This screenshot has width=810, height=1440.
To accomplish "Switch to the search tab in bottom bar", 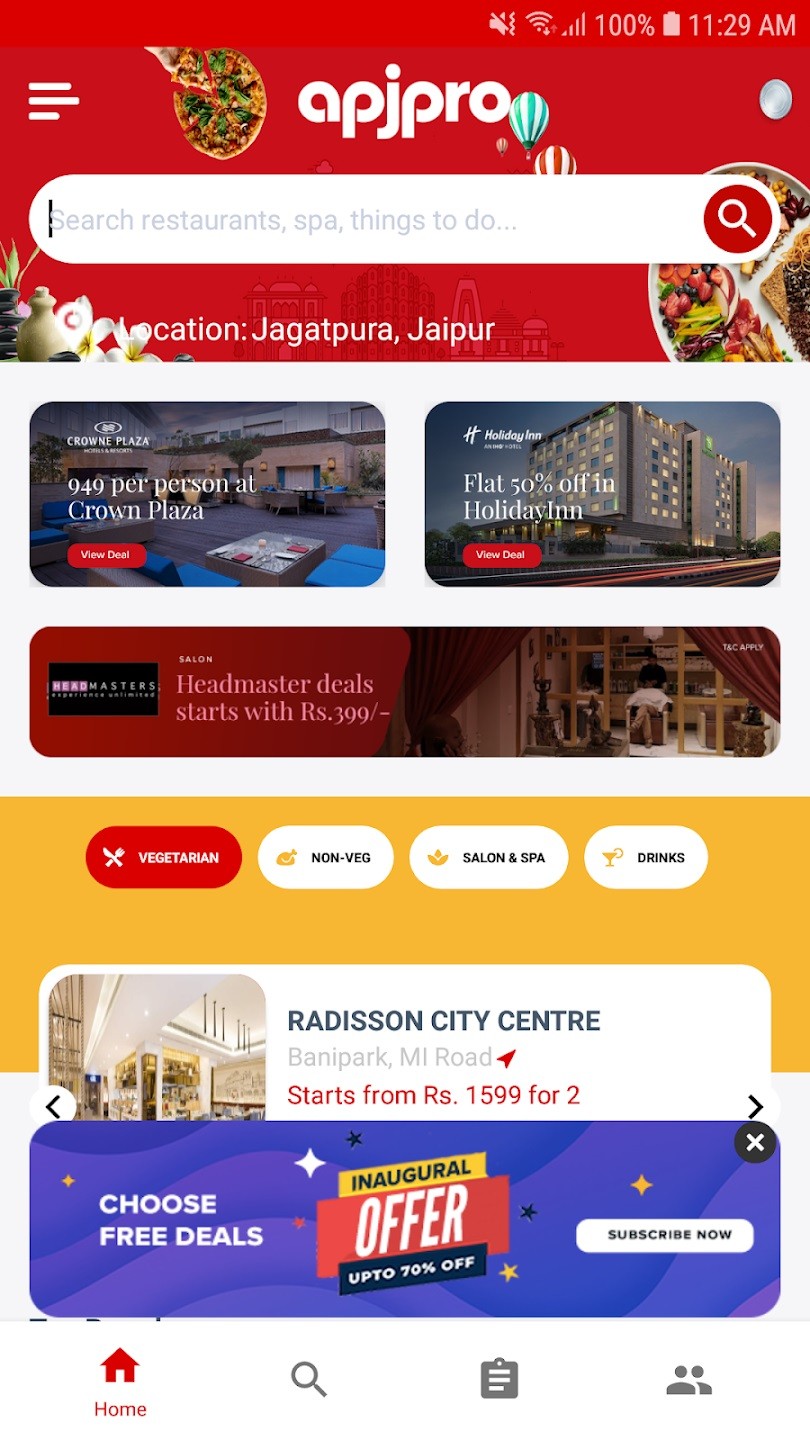I will point(309,1380).
